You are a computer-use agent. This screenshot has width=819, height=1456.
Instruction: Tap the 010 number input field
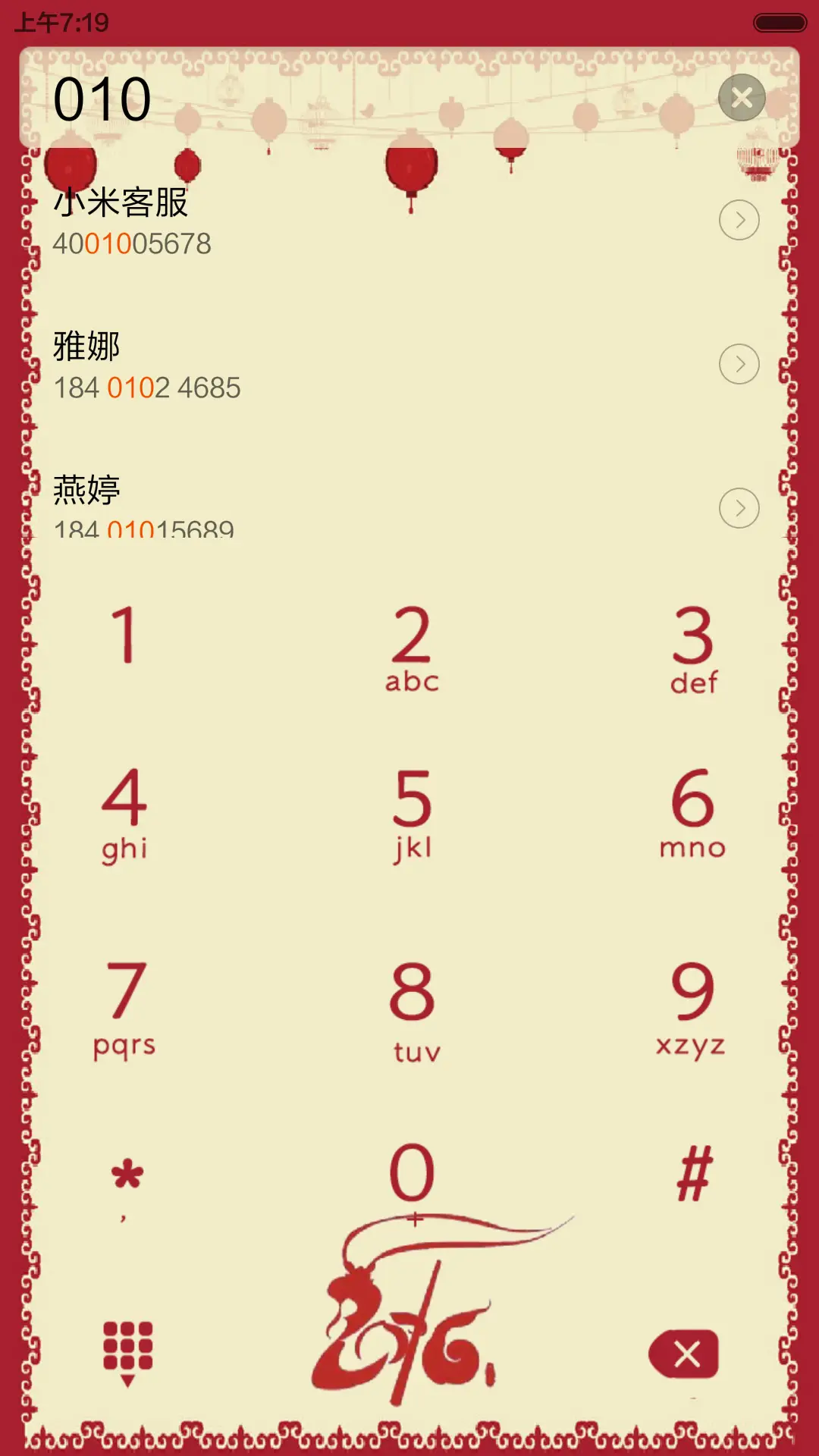(303, 97)
